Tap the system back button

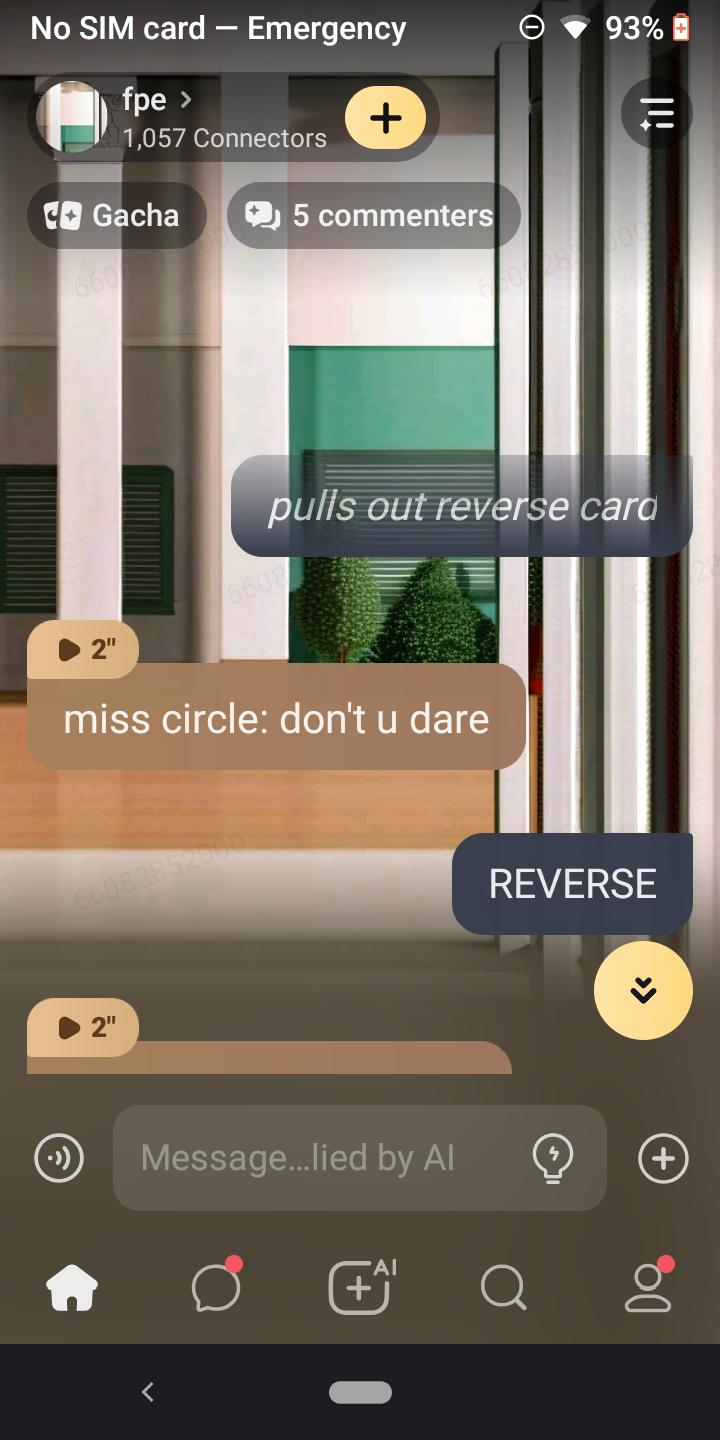pos(148,1392)
